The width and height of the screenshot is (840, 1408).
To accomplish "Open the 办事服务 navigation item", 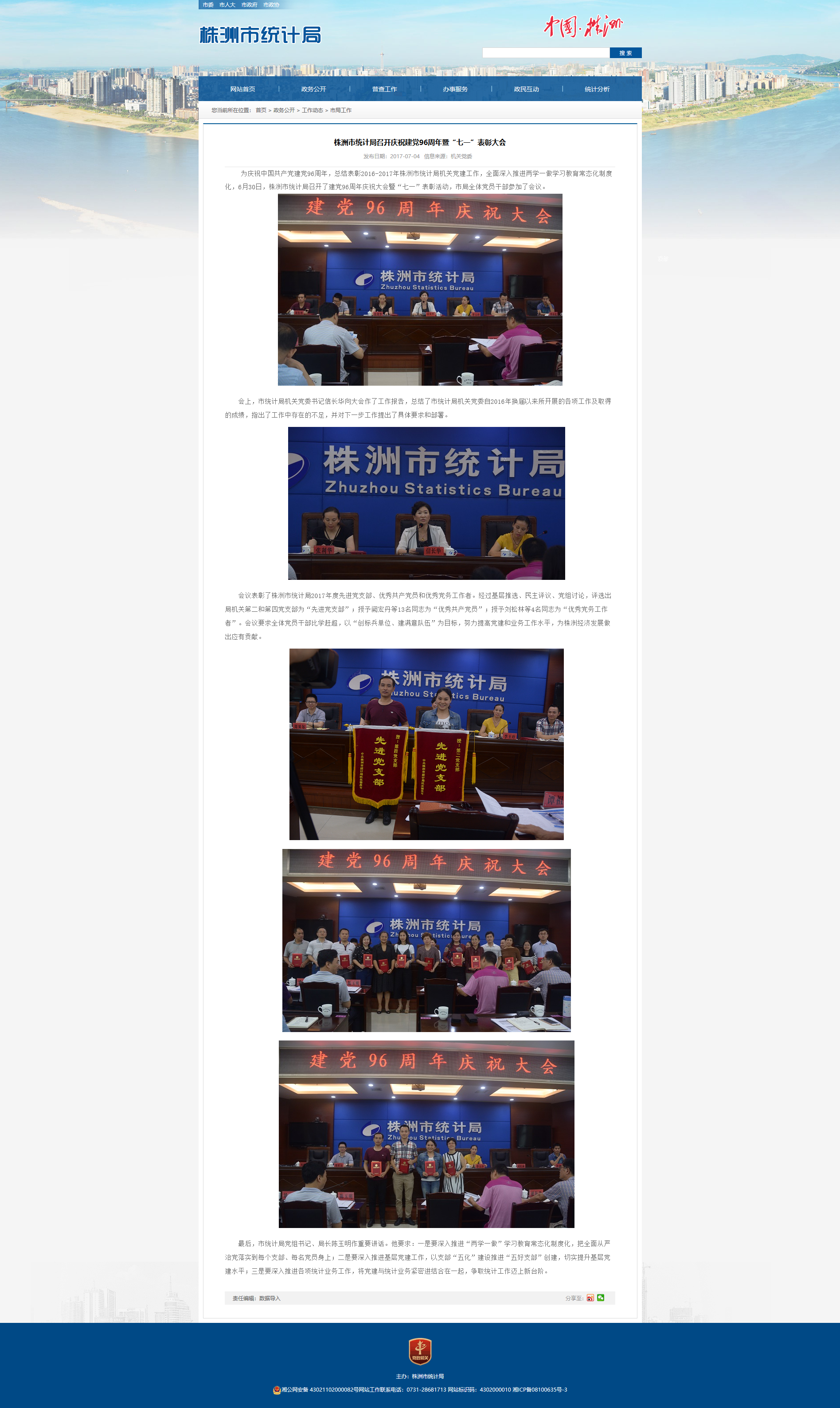I will click(x=455, y=89).
